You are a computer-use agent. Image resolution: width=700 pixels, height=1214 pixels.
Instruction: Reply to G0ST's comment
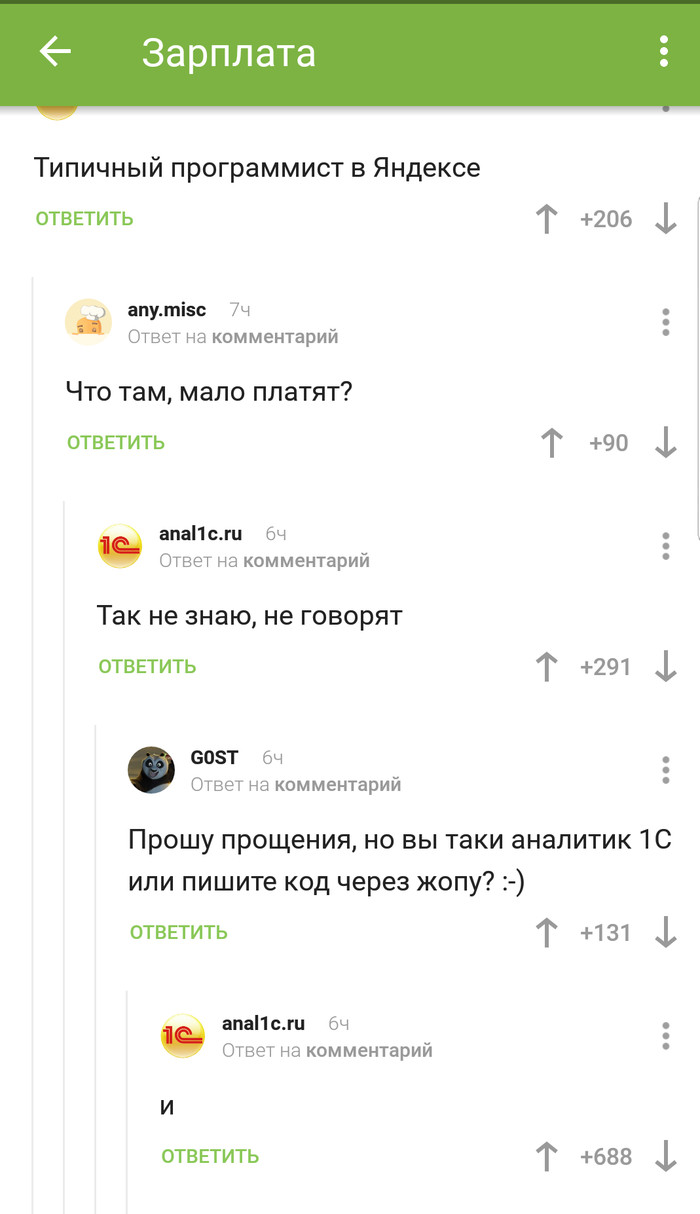(x=179, y=933)
